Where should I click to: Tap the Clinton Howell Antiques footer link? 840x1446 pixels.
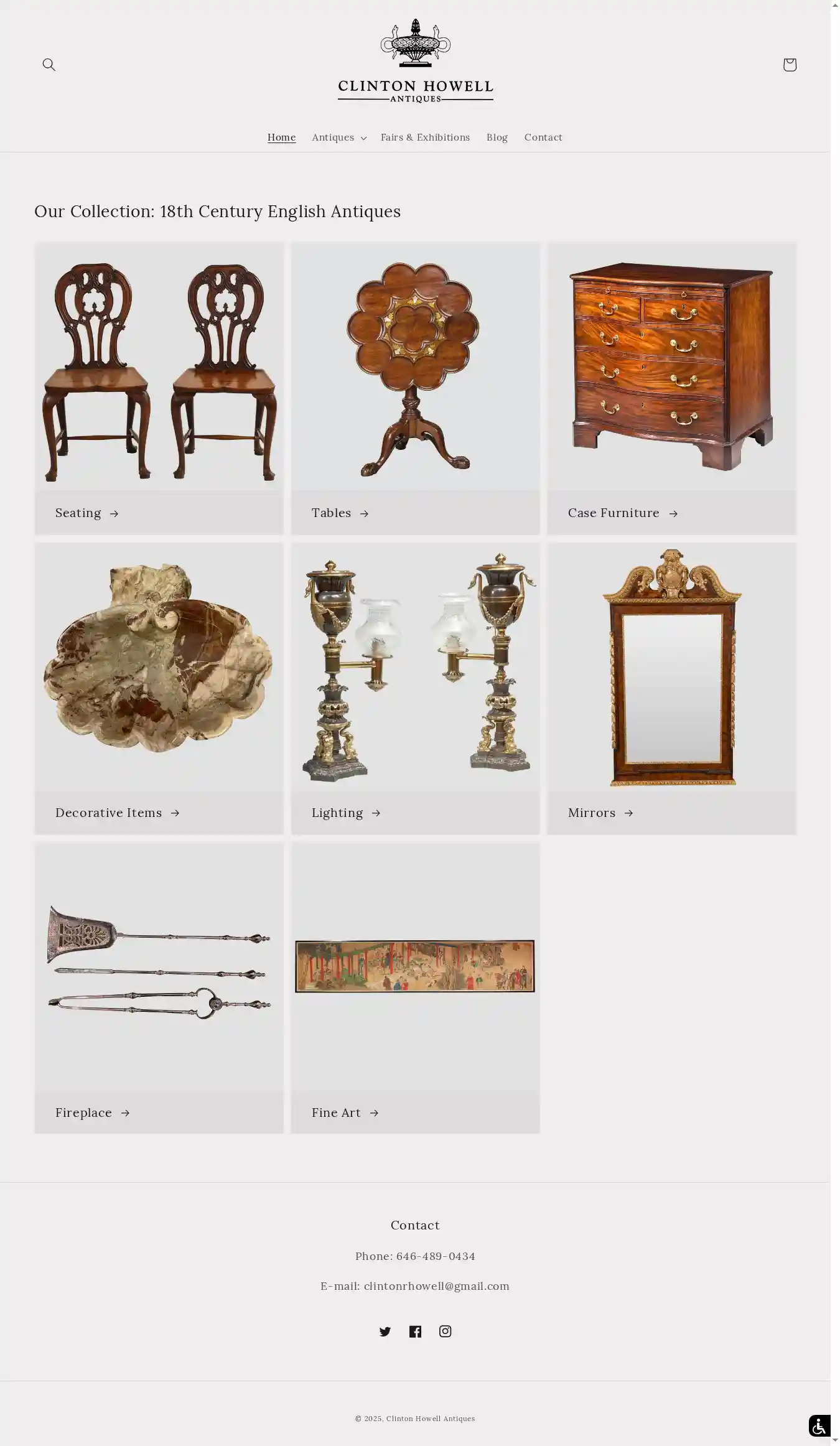[x=430, y=1419]
